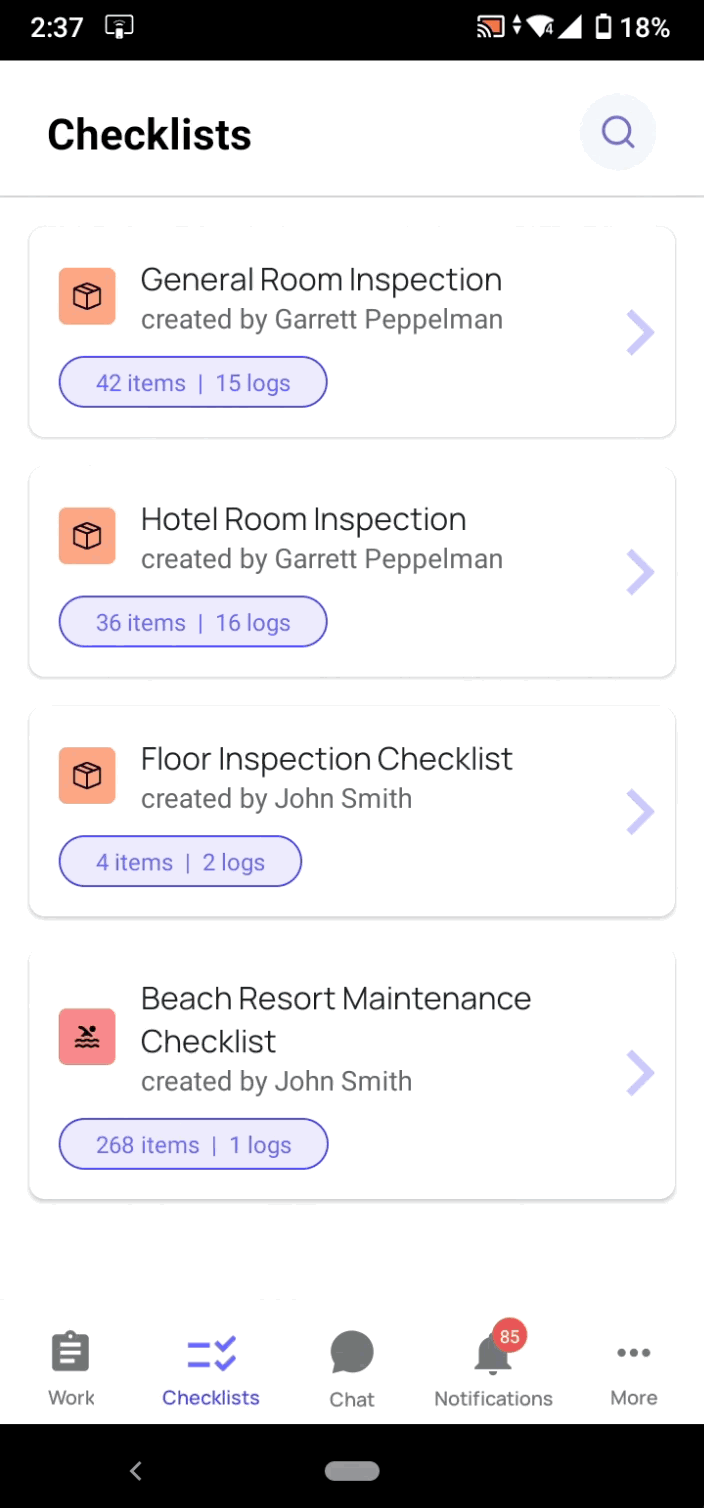The height and width of the screenshot is (1508, 704).
Task: Open the General Room Inspection checklist
Action: coord(352,332)
